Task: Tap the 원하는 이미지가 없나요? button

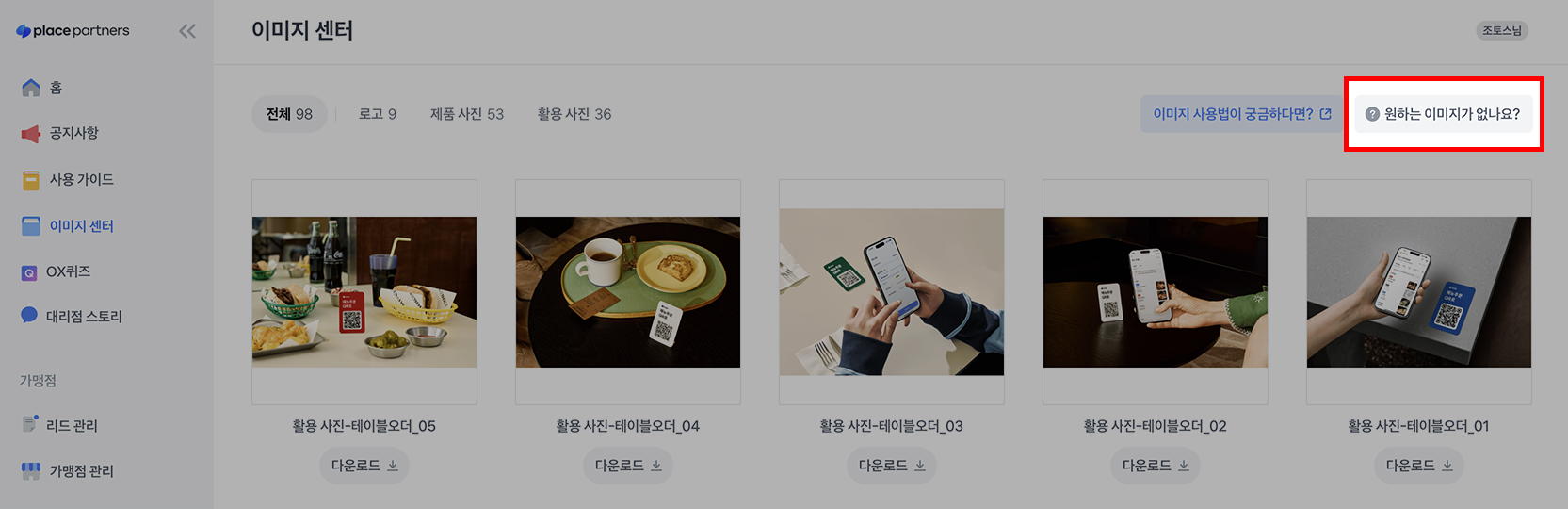Action: coord(1443,114)
